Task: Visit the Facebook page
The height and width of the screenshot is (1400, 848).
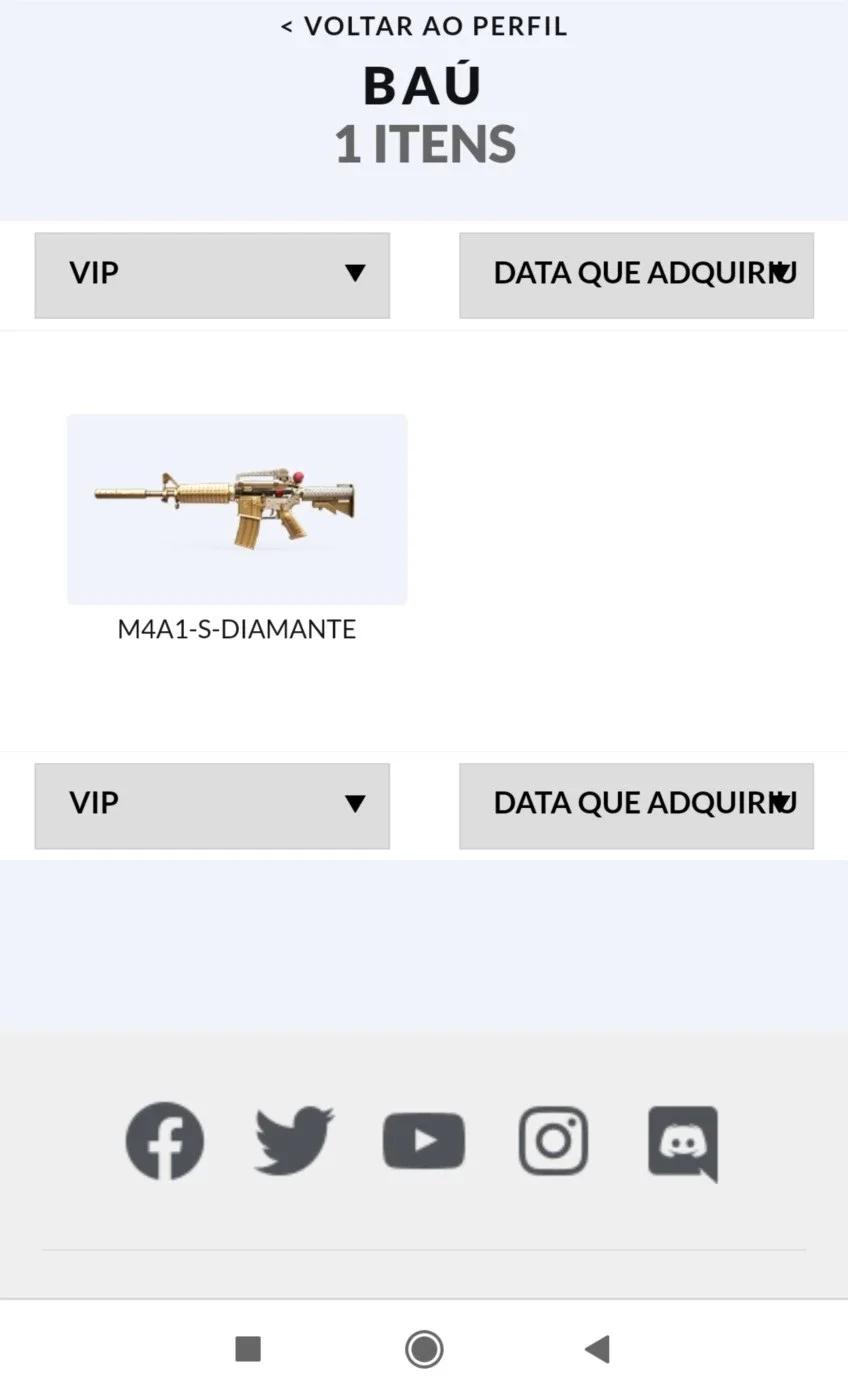Action: coord(165,1141)
